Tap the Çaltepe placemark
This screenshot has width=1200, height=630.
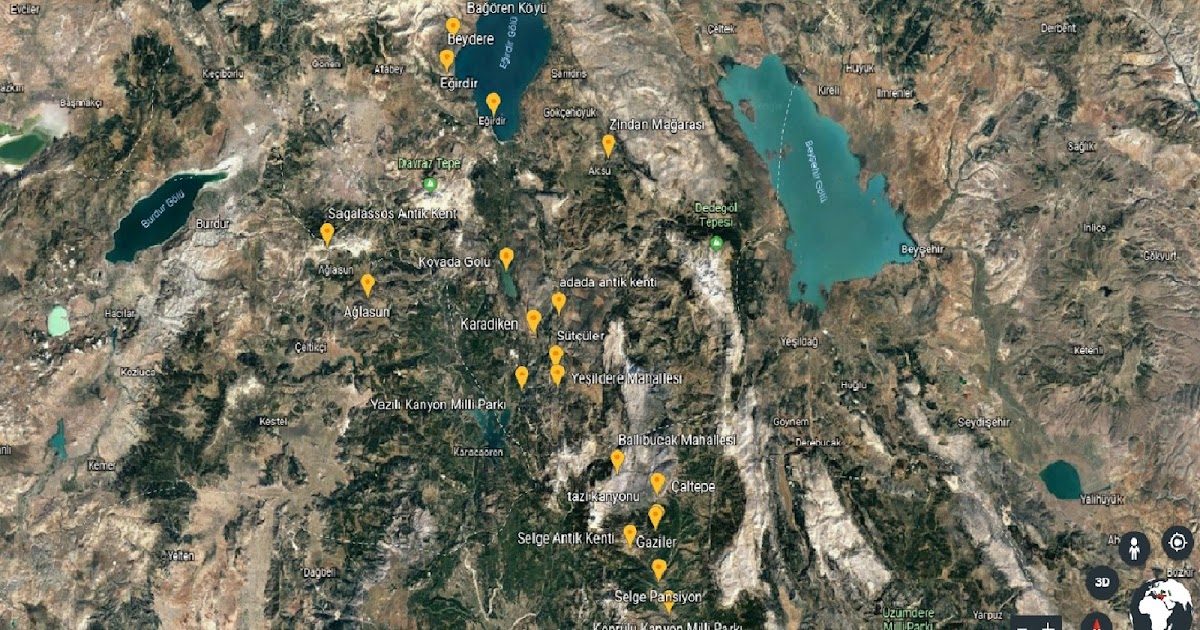click(657, 484)
